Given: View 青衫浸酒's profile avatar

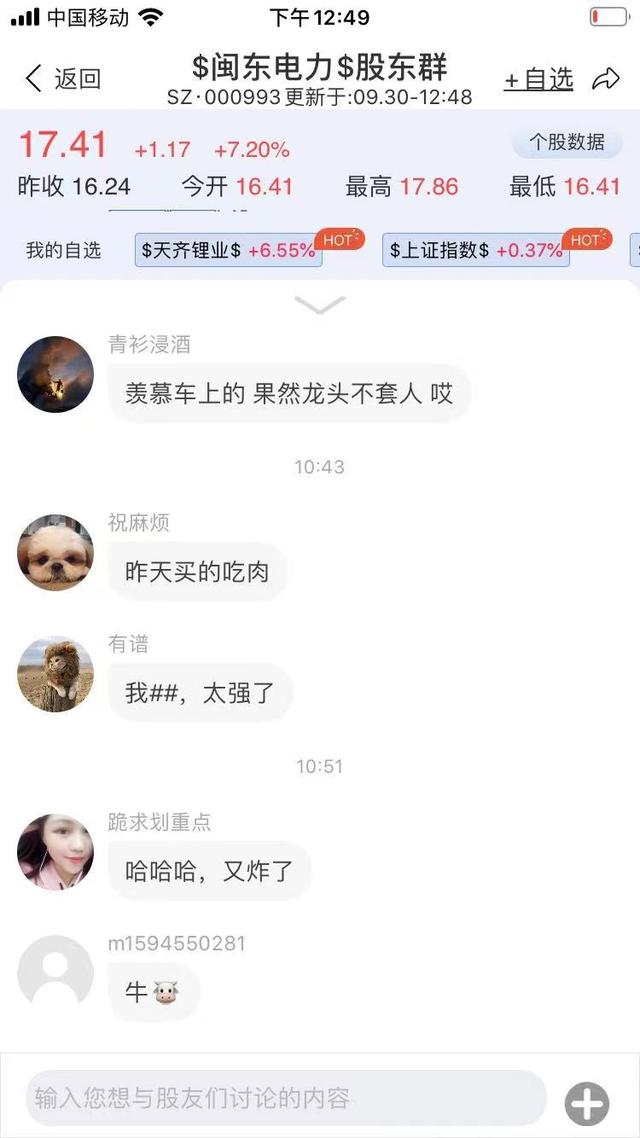Looking at the screenshot, I should 55,374.
